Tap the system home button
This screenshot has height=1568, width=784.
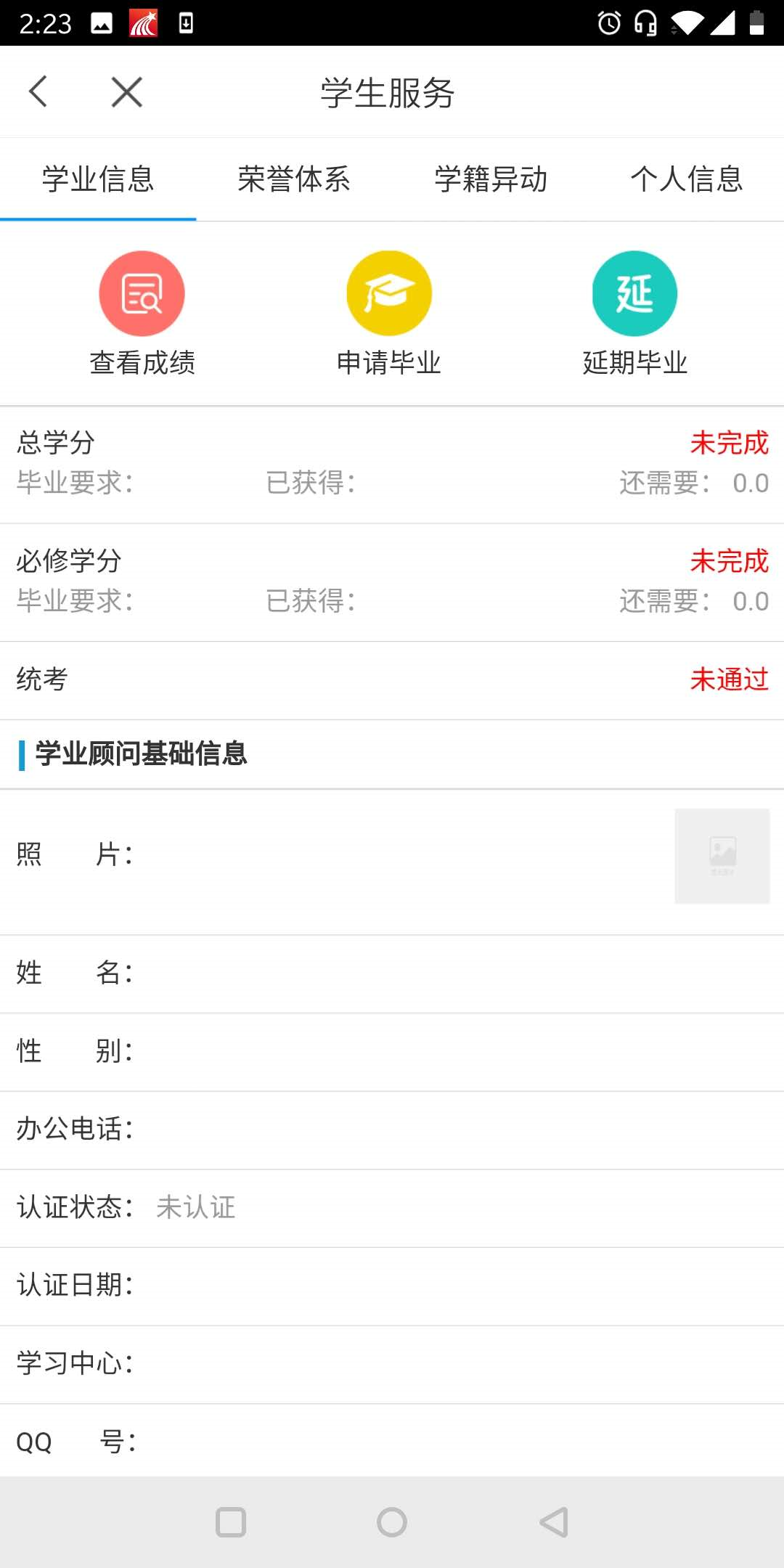(x=392, y=1522)
